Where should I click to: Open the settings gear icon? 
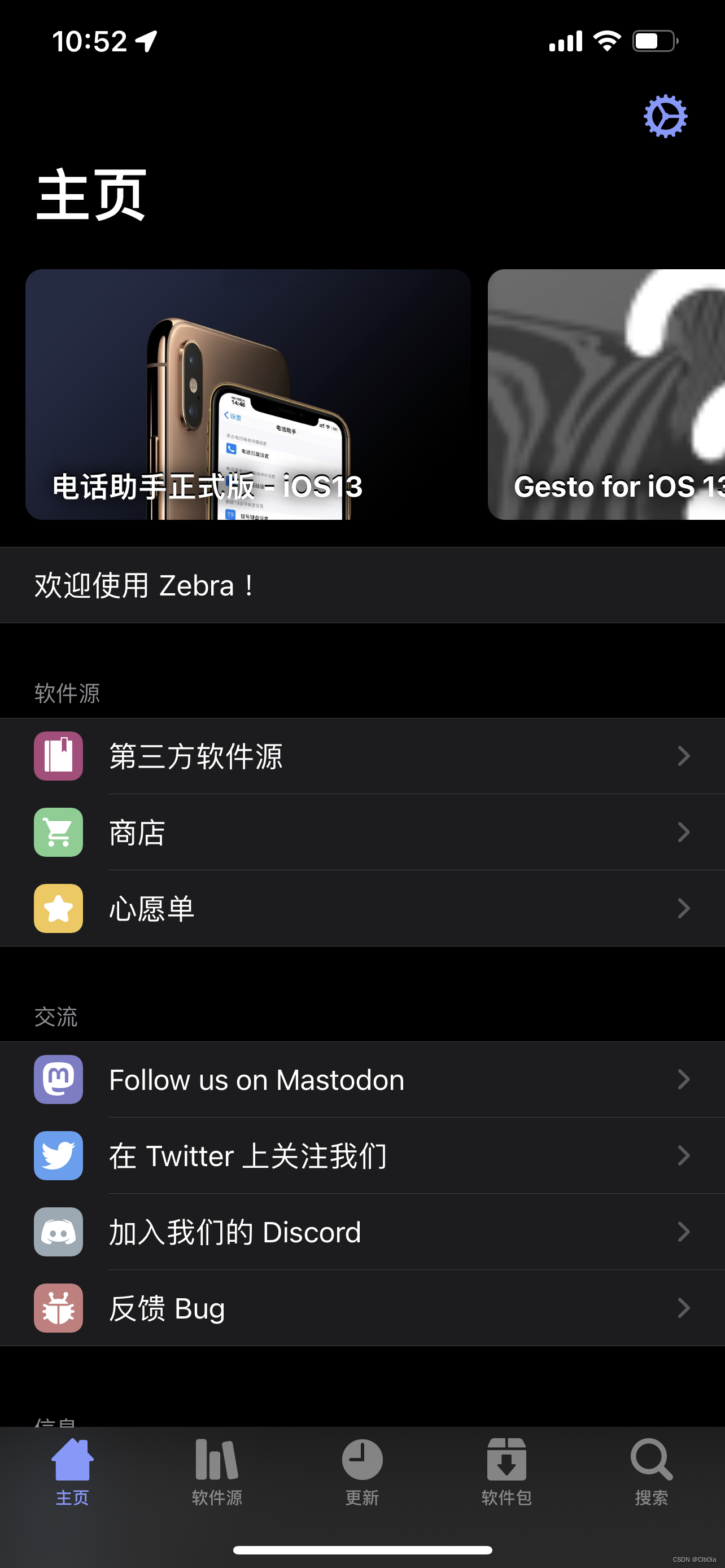(665, 116)
